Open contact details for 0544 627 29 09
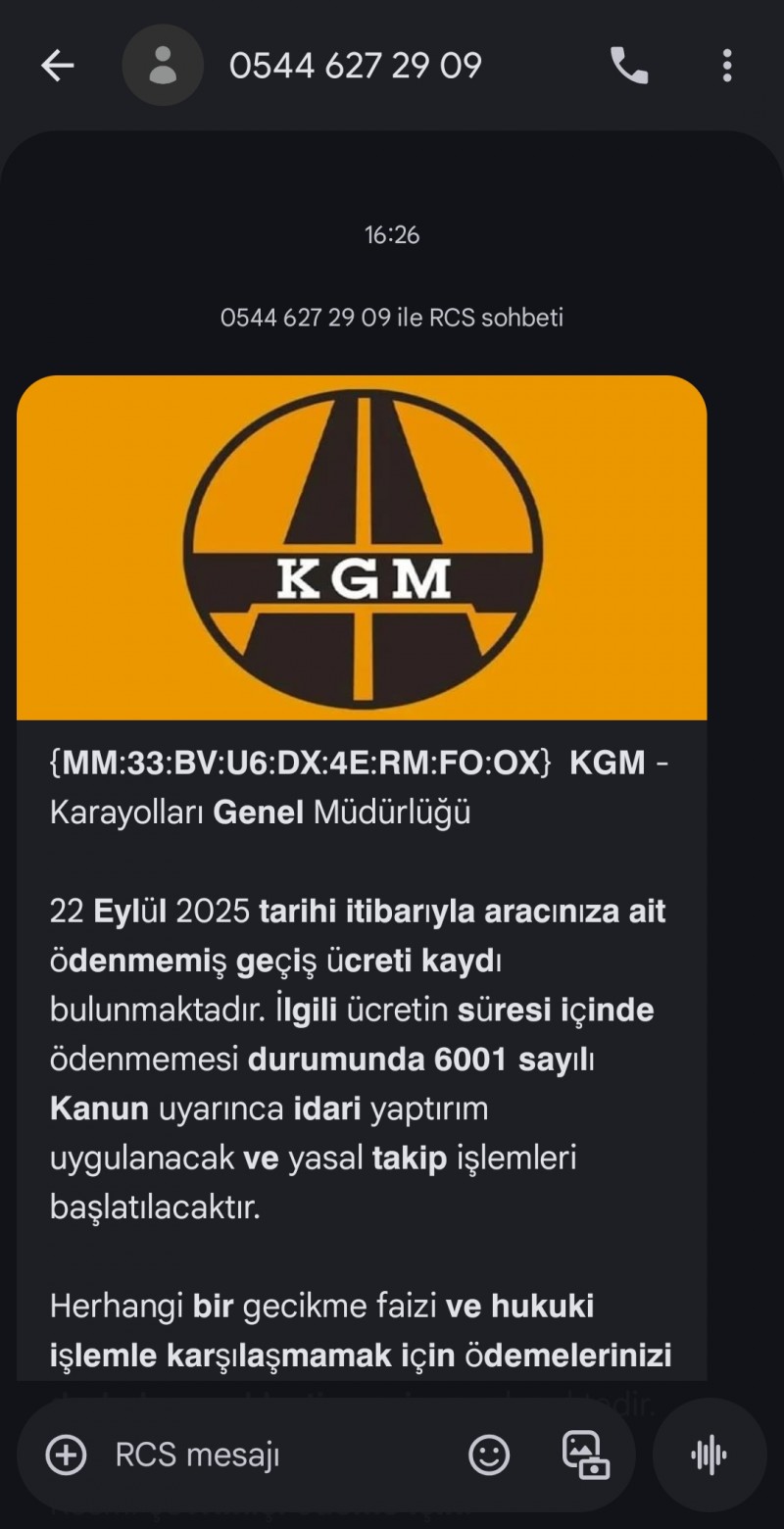 355,66
